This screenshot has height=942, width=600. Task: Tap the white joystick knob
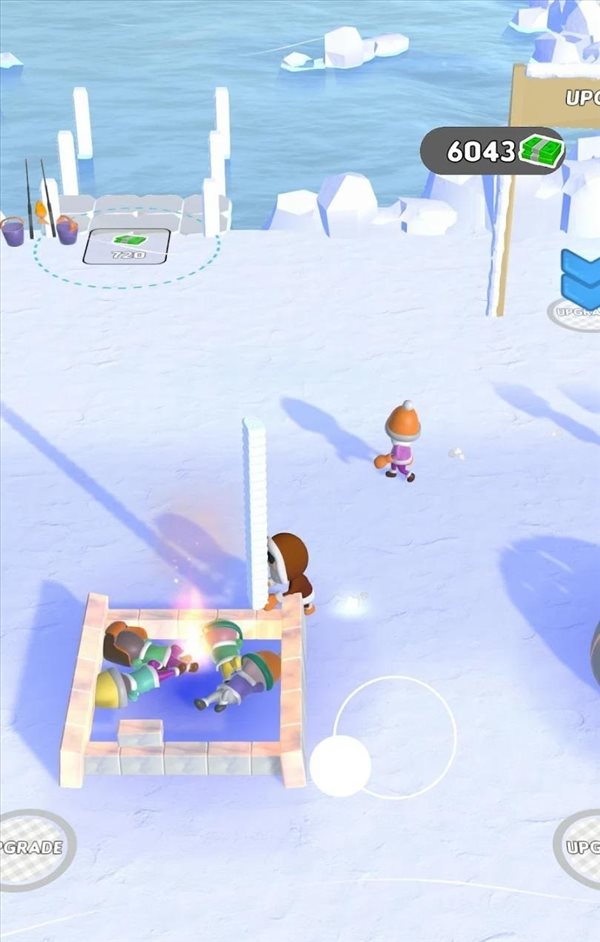(x=340, y=765)
